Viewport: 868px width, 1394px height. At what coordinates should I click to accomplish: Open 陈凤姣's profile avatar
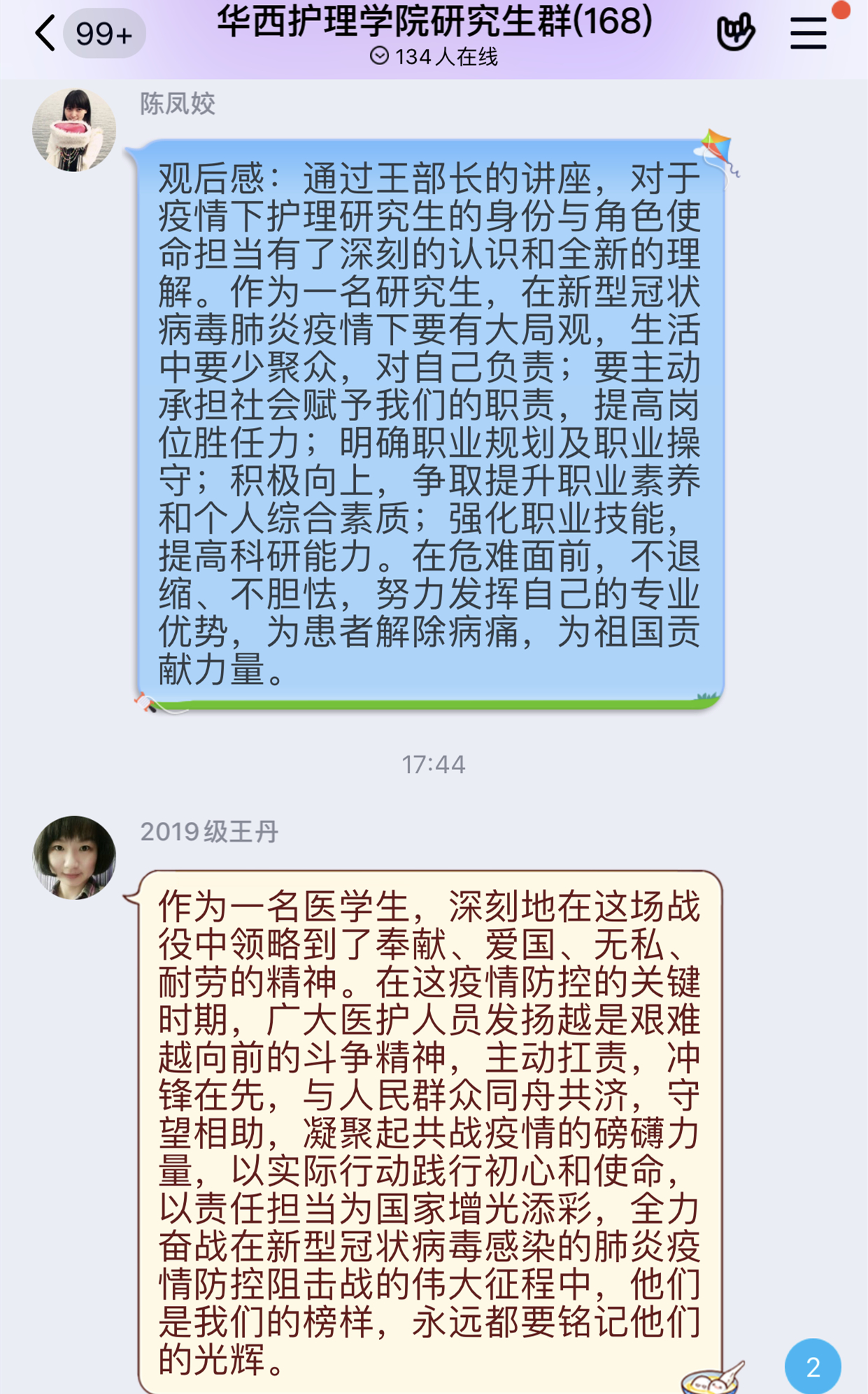74,130
